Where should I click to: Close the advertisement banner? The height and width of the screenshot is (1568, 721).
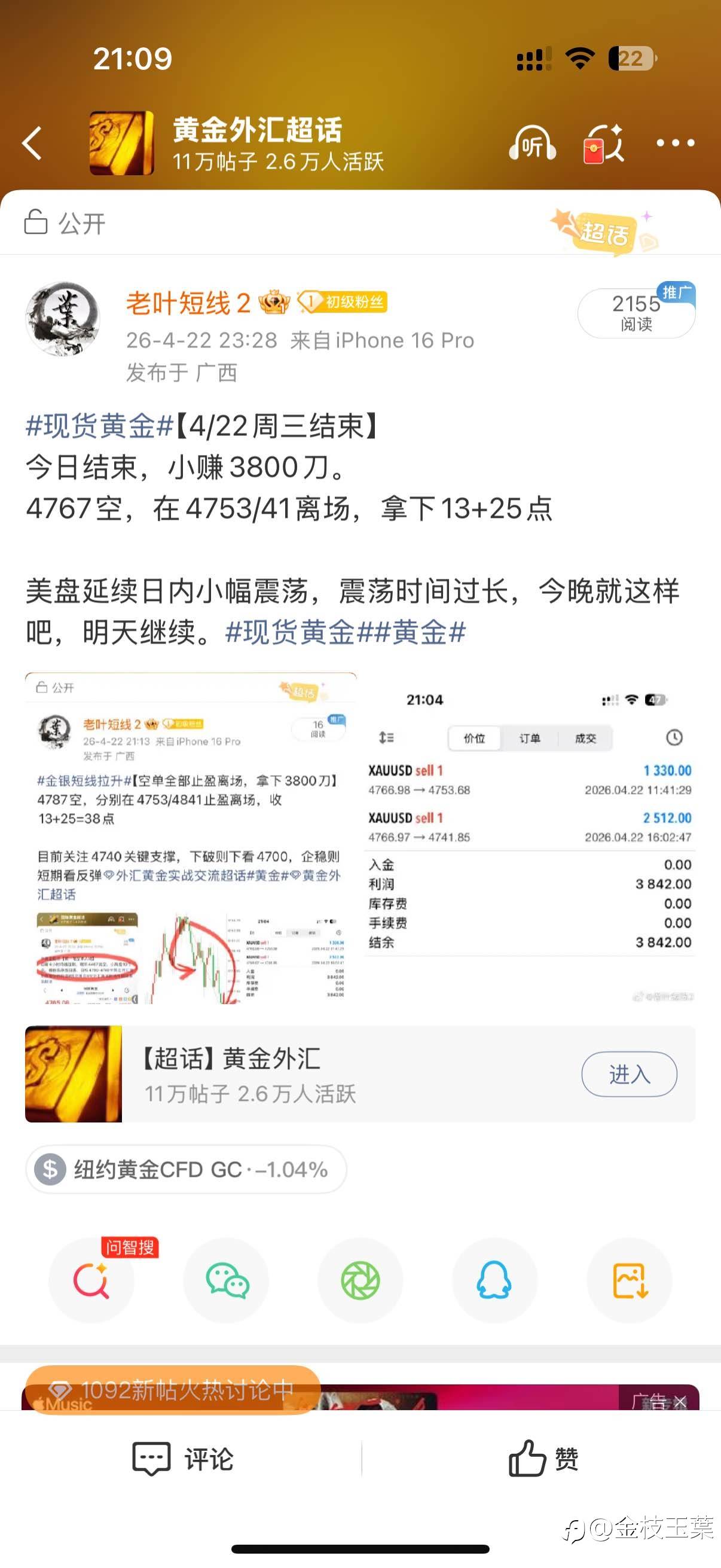[680, 1402]
